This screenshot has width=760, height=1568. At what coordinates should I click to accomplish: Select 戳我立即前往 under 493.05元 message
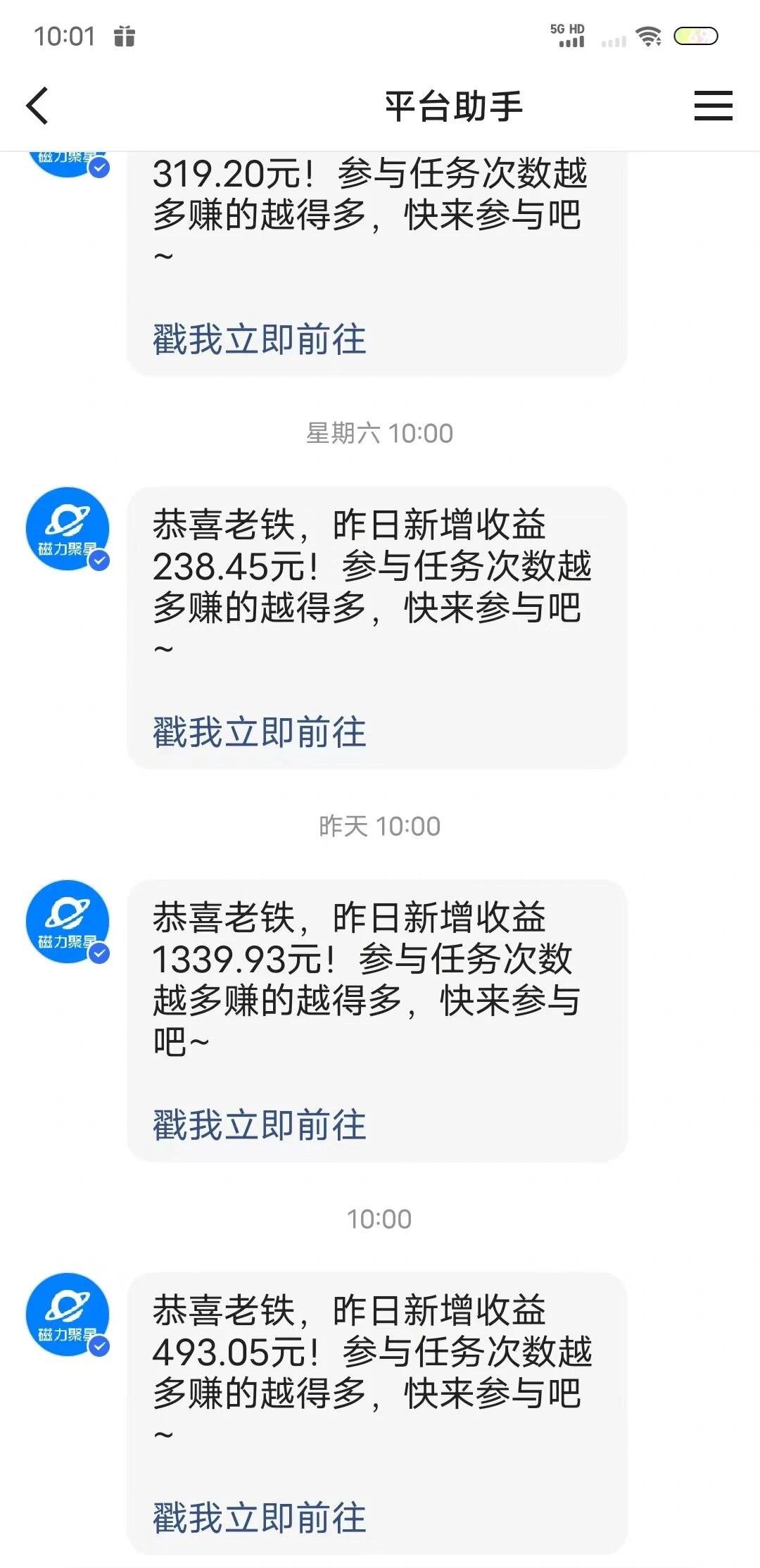click(x=259, y=1518)
